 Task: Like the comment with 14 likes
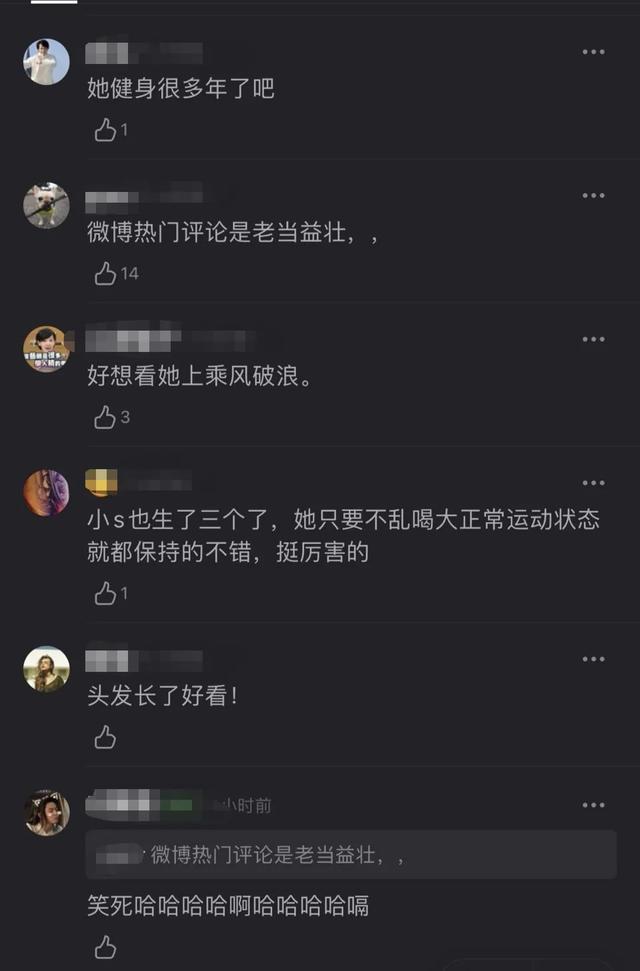pos(105,274)
